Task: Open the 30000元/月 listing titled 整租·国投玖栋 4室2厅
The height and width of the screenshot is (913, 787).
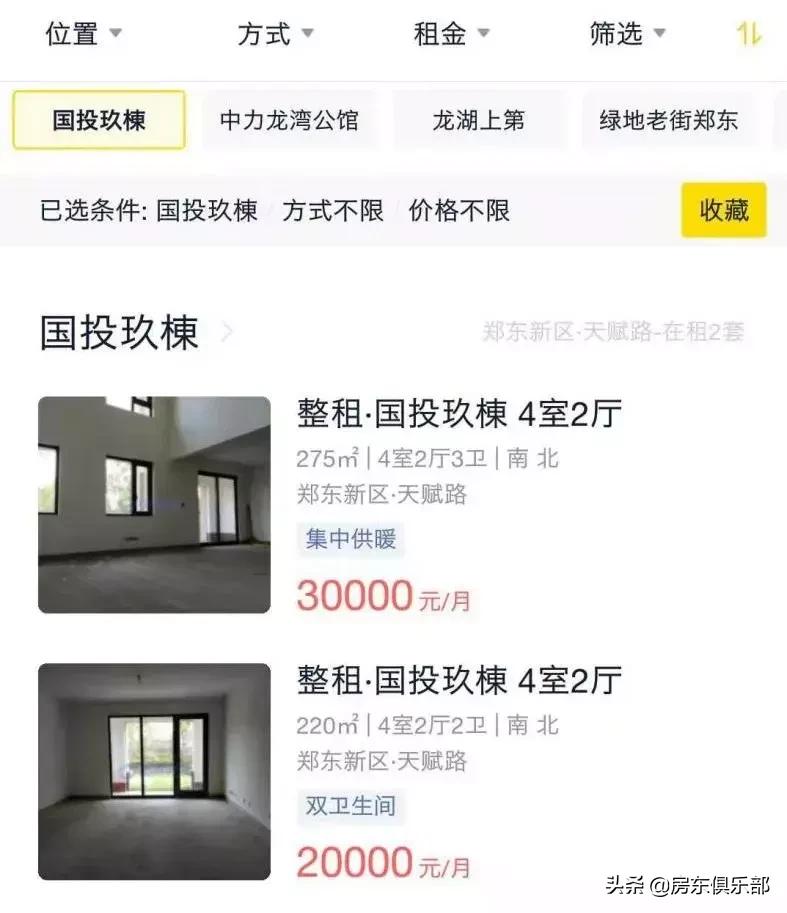Action: point(459,410)
